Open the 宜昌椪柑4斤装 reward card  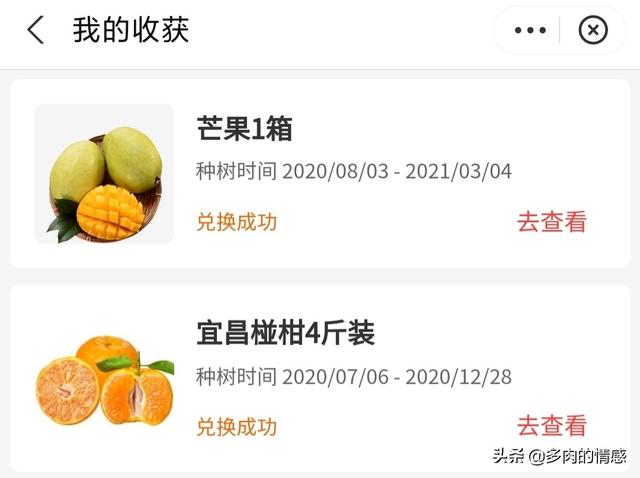320,378
